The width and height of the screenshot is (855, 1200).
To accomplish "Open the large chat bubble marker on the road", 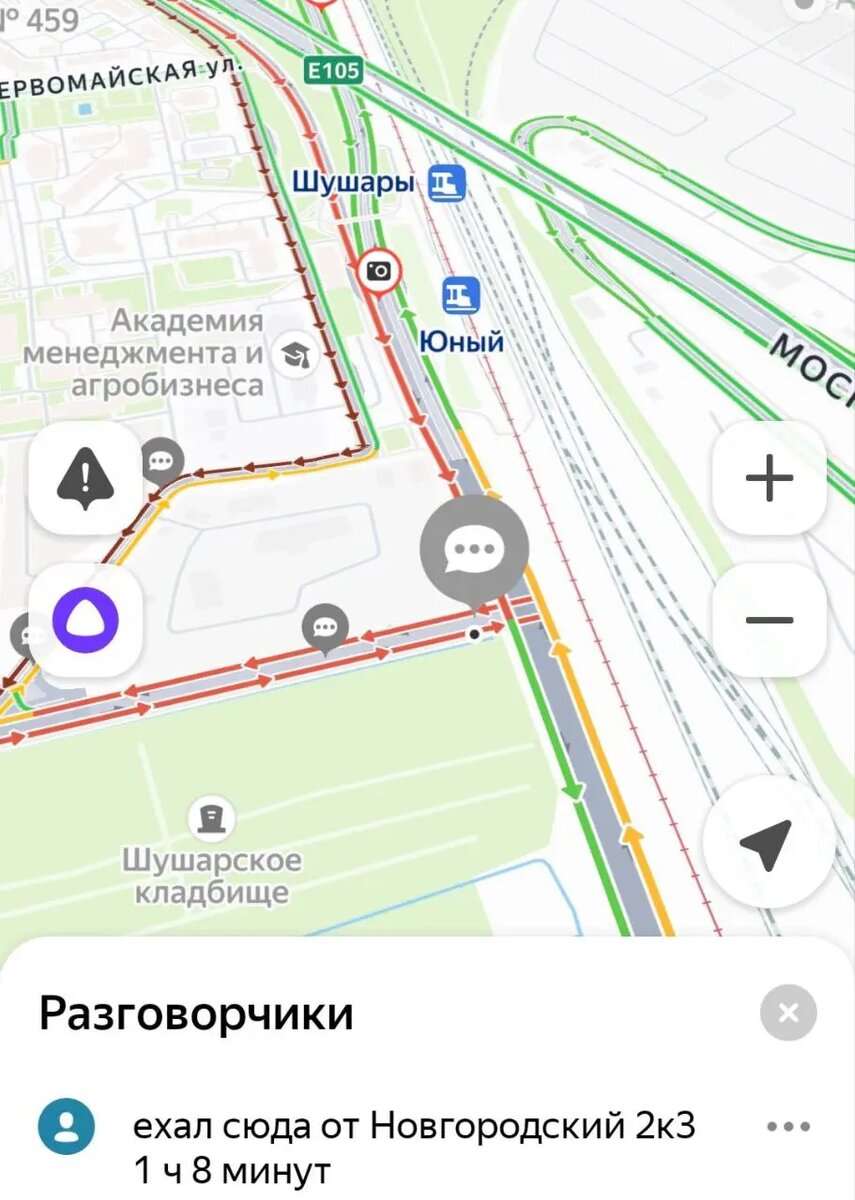I will pyautogui.click(x=474, y=548).
